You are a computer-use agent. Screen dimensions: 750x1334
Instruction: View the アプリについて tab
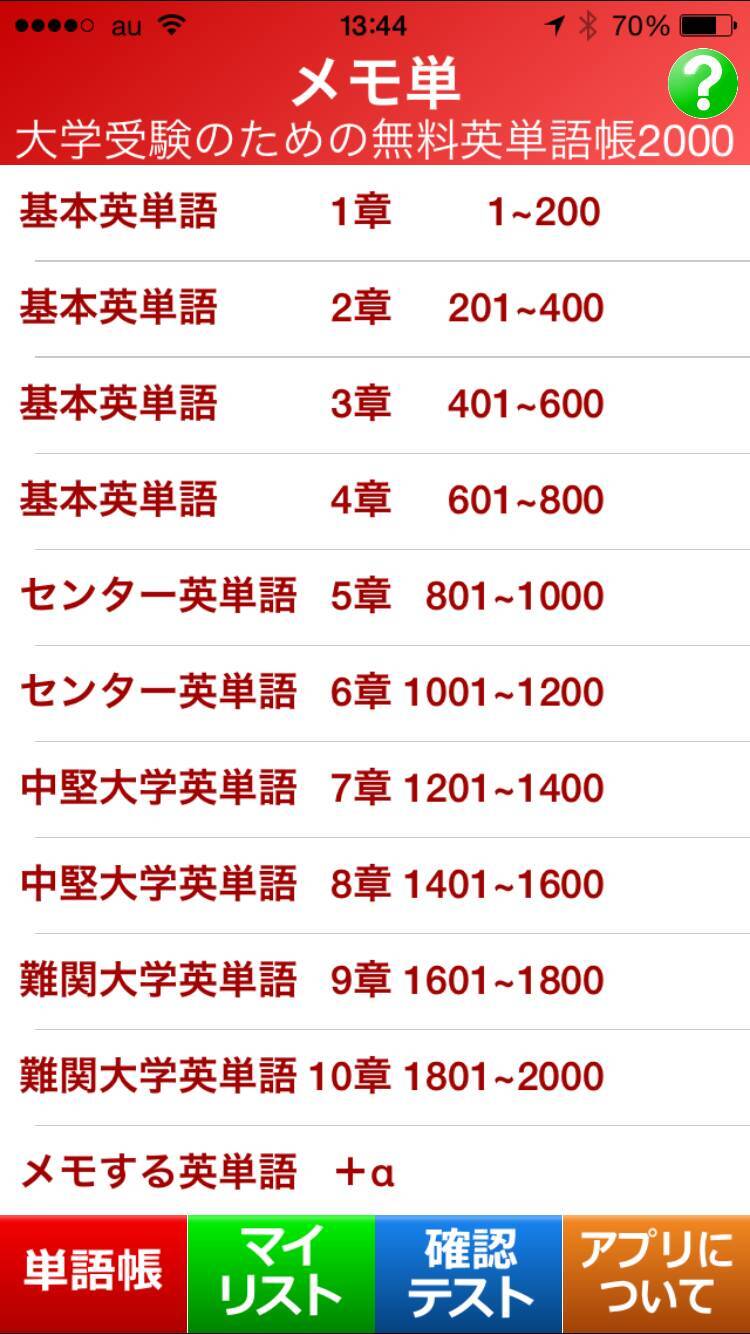pyautogui.click(x=657, y=1274)
